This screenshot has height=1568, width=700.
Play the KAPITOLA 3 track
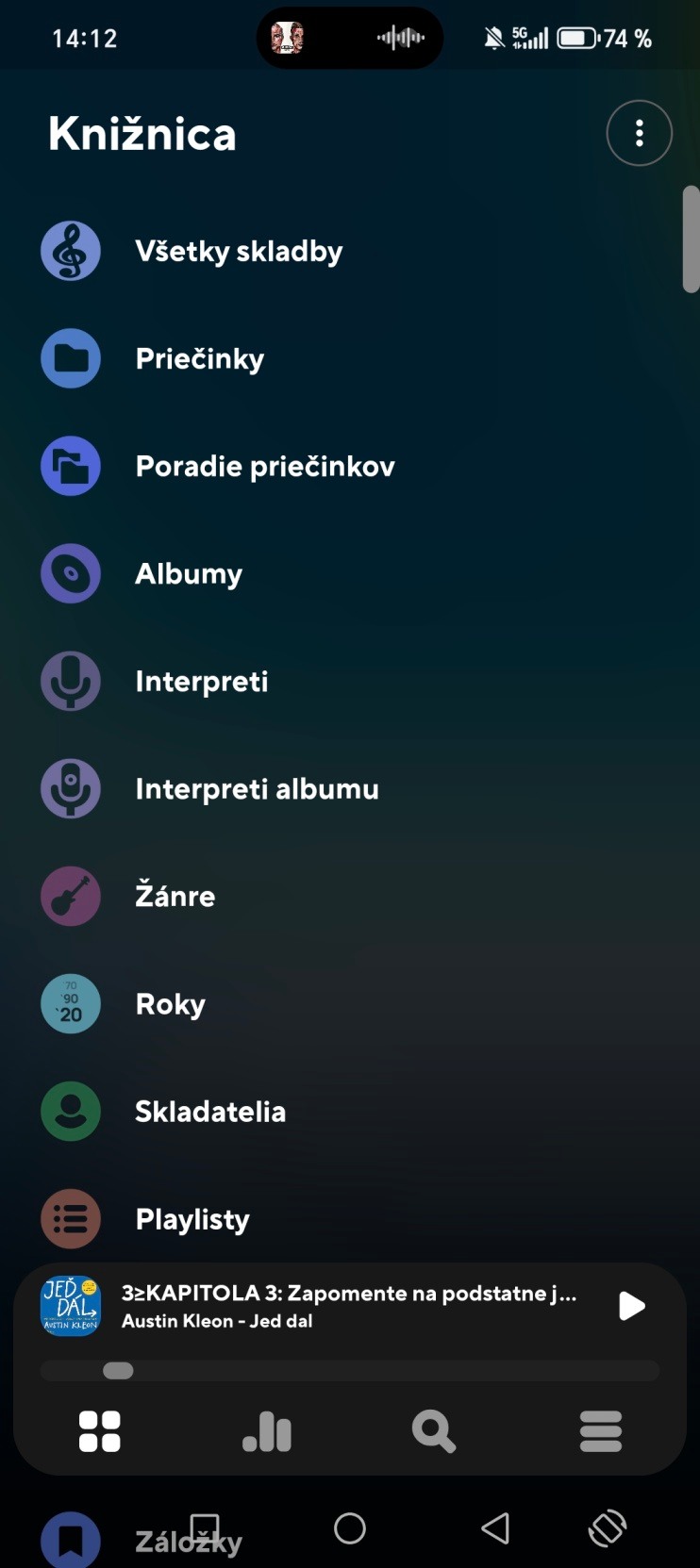631,1306
